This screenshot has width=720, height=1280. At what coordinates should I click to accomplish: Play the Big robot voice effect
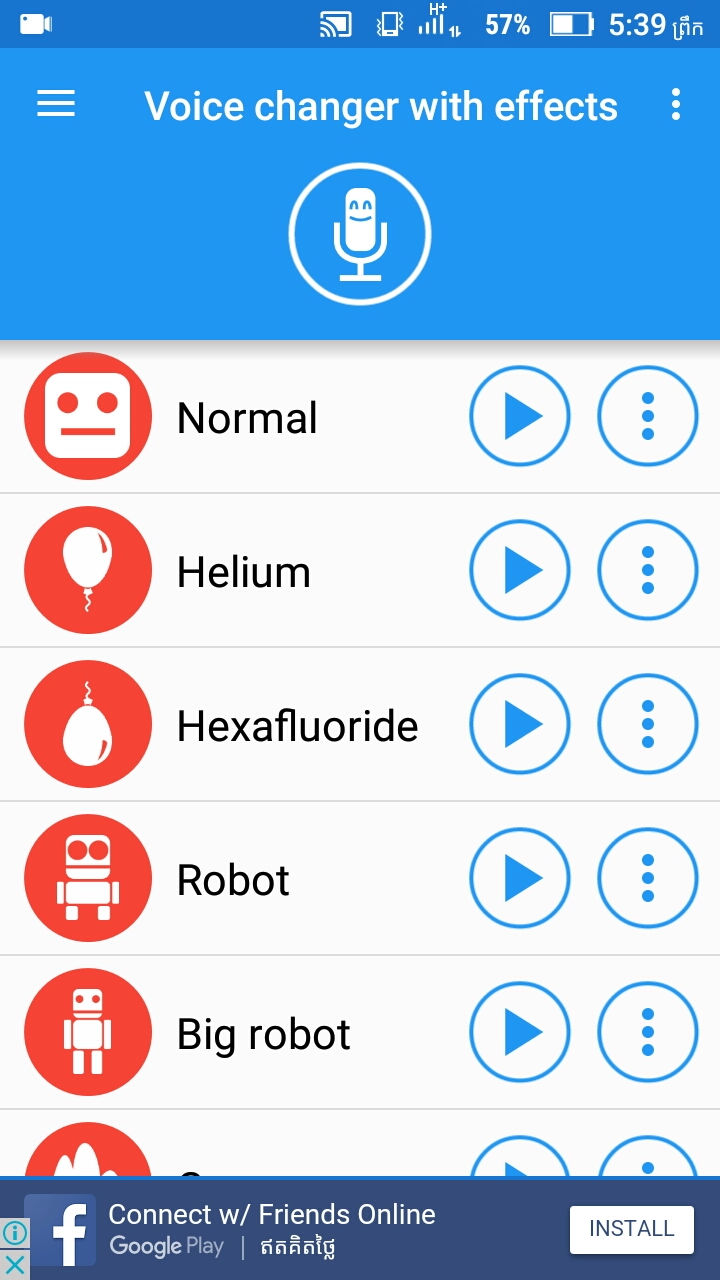click(520, 1032)
